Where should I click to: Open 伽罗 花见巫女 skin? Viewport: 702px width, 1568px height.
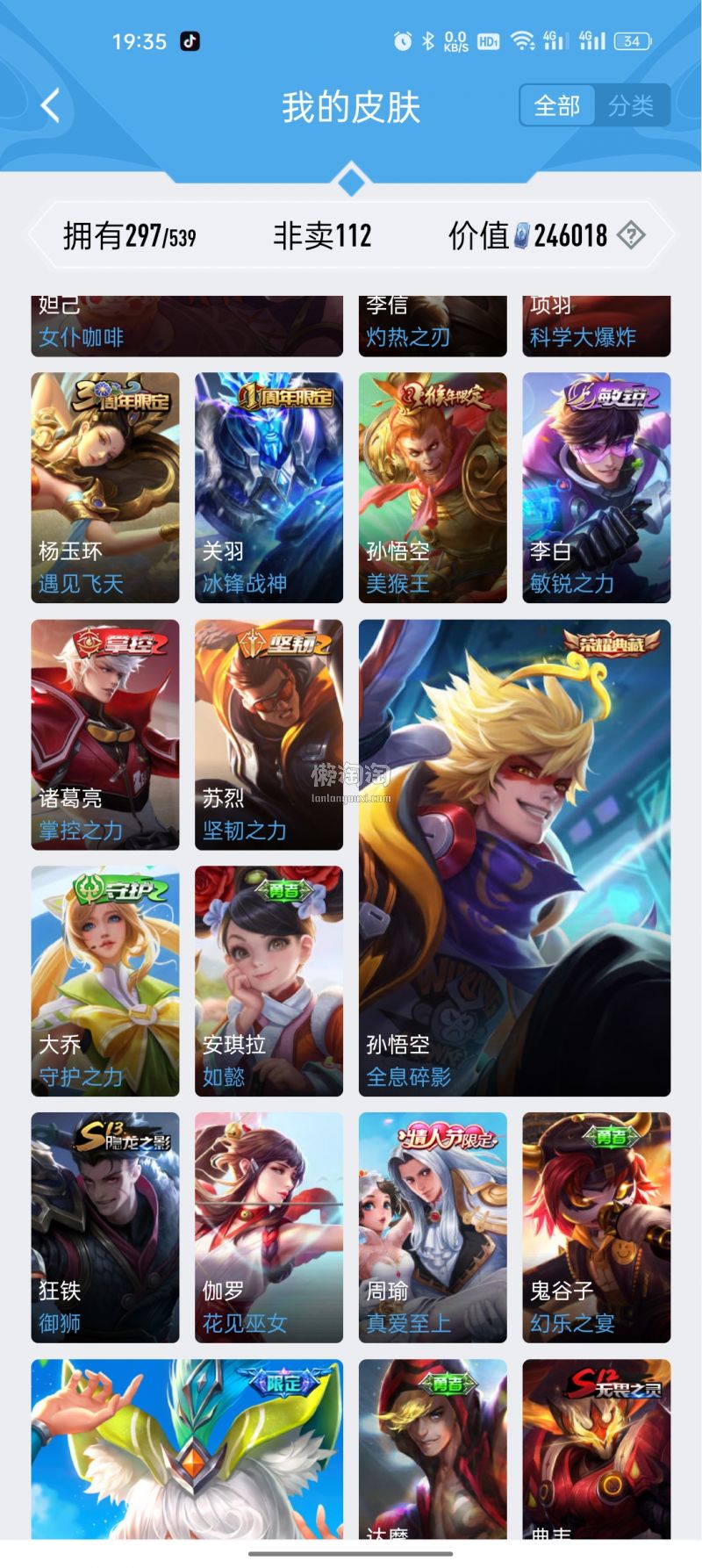click(269, 1227)
